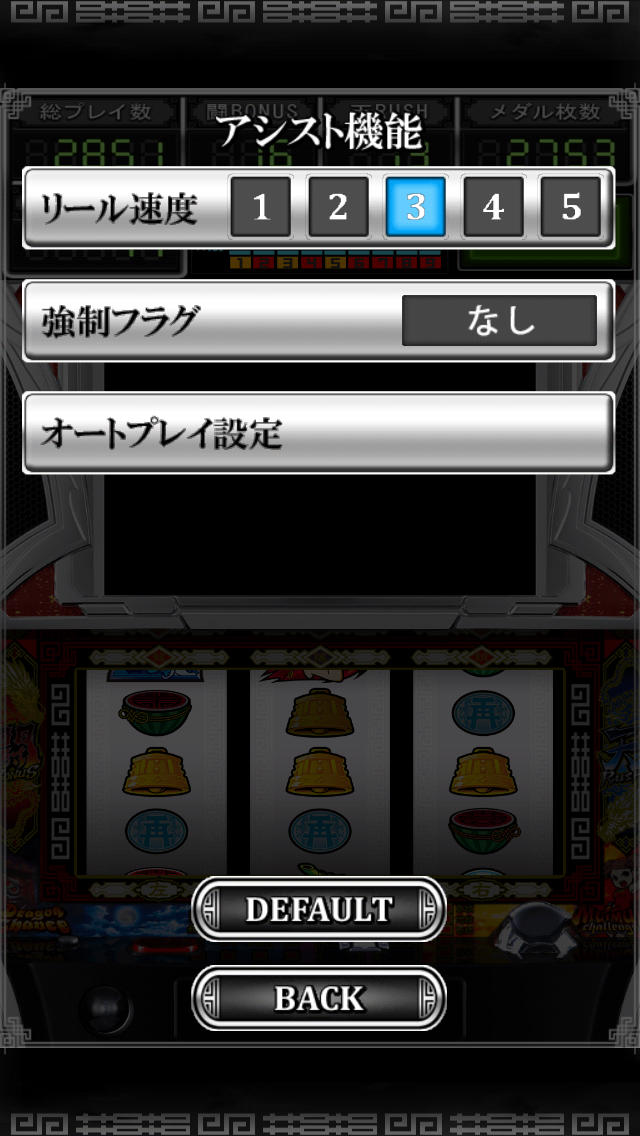The width and height of the screenshot is (640, 1136).
Task: Set reel speed to 1
Action: pyautogui.click(x=261, y=207)
